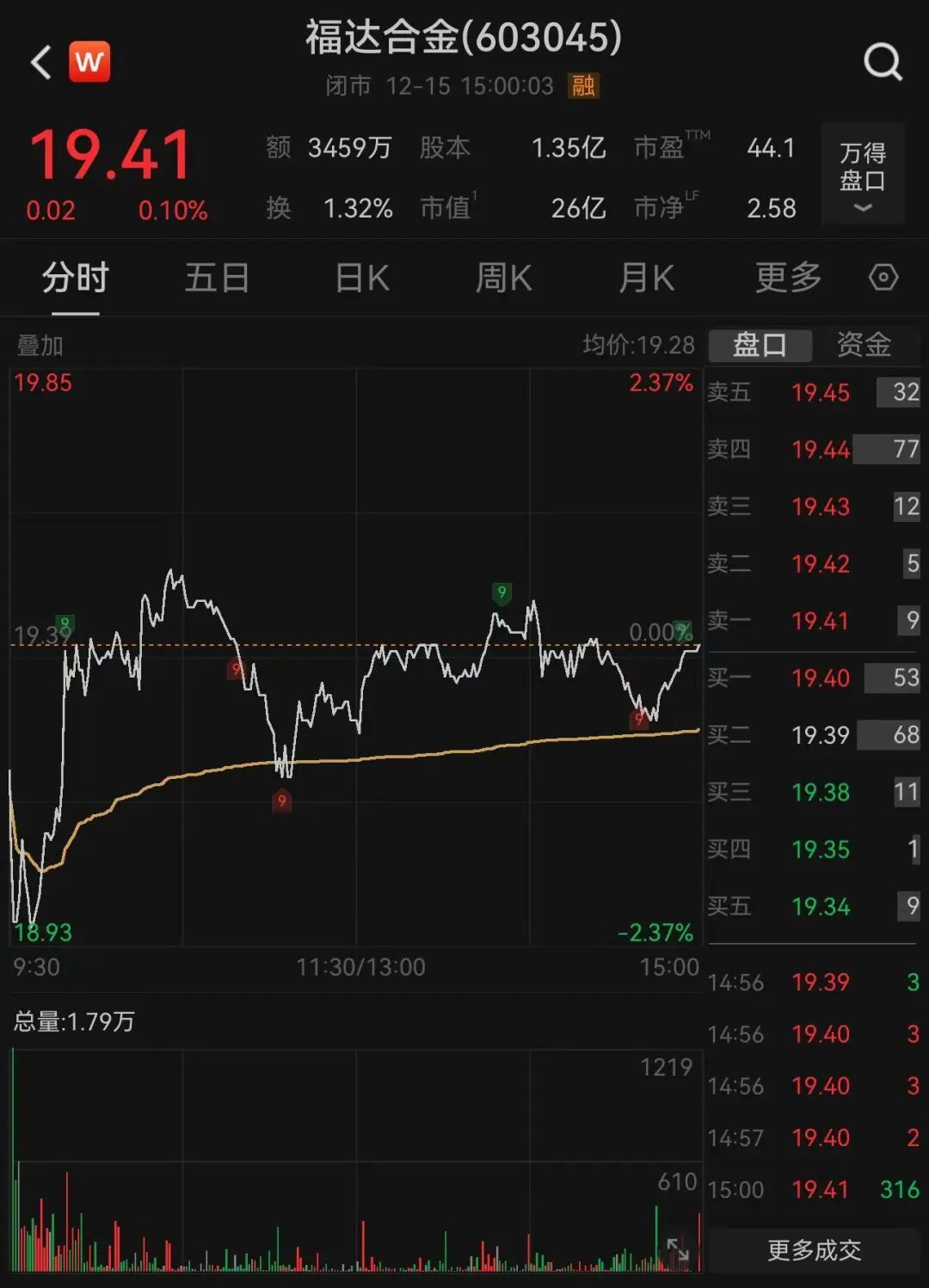Switch to the 月K chart tab

point(646,279)
